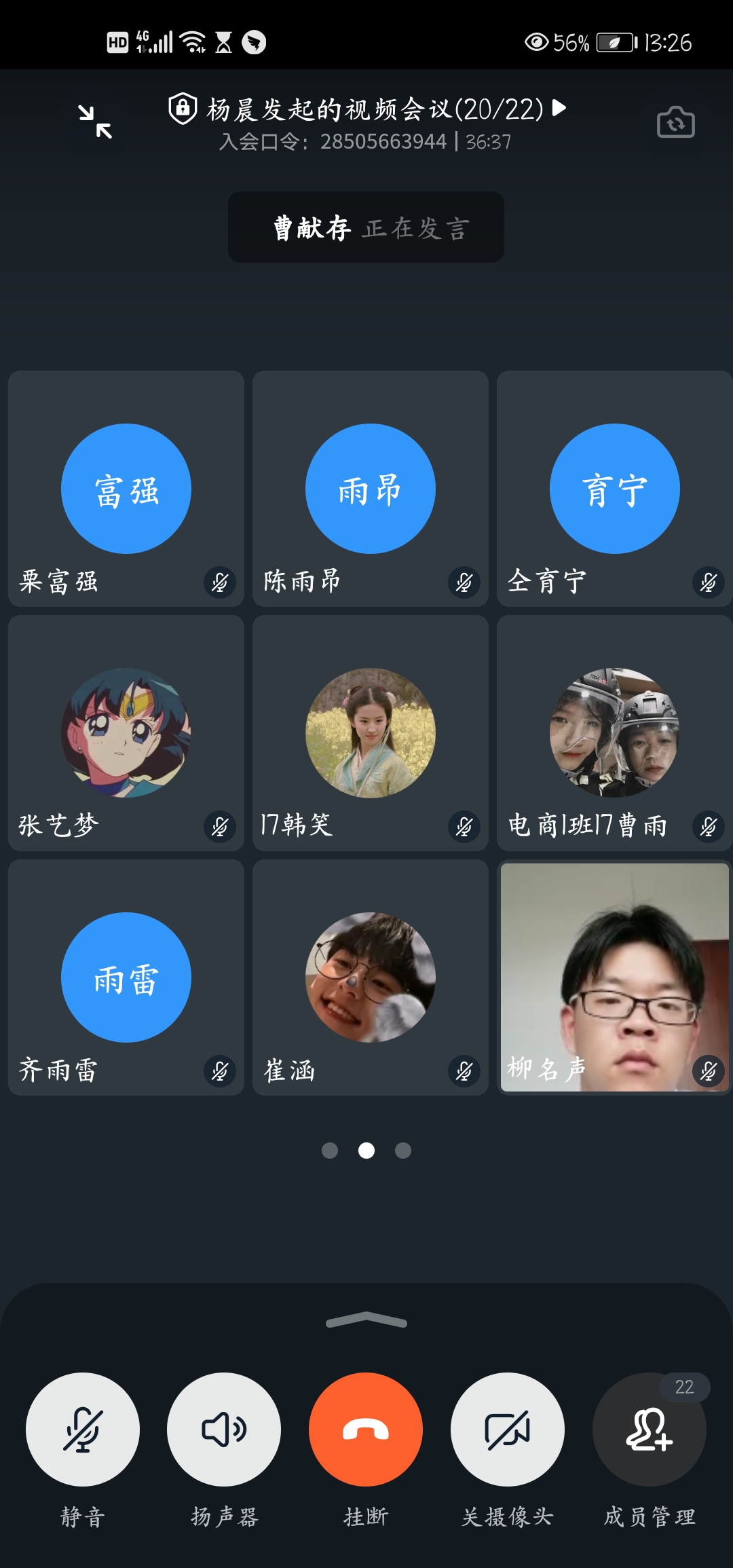Expand meeting details arrow beside the title
Image resolution: width=733 pixels, height=1568 pixels.
pos(559,108)
